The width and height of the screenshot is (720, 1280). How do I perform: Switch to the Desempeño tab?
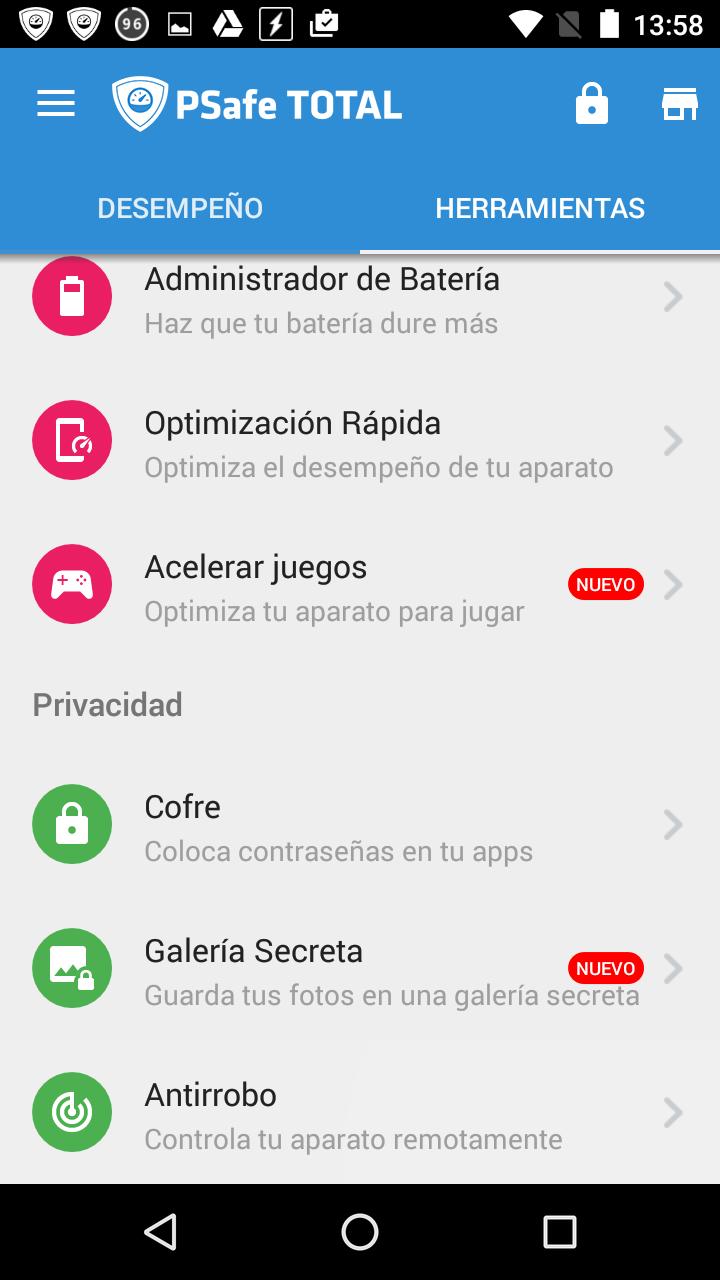pyautogui.click(x=180, y=208)
